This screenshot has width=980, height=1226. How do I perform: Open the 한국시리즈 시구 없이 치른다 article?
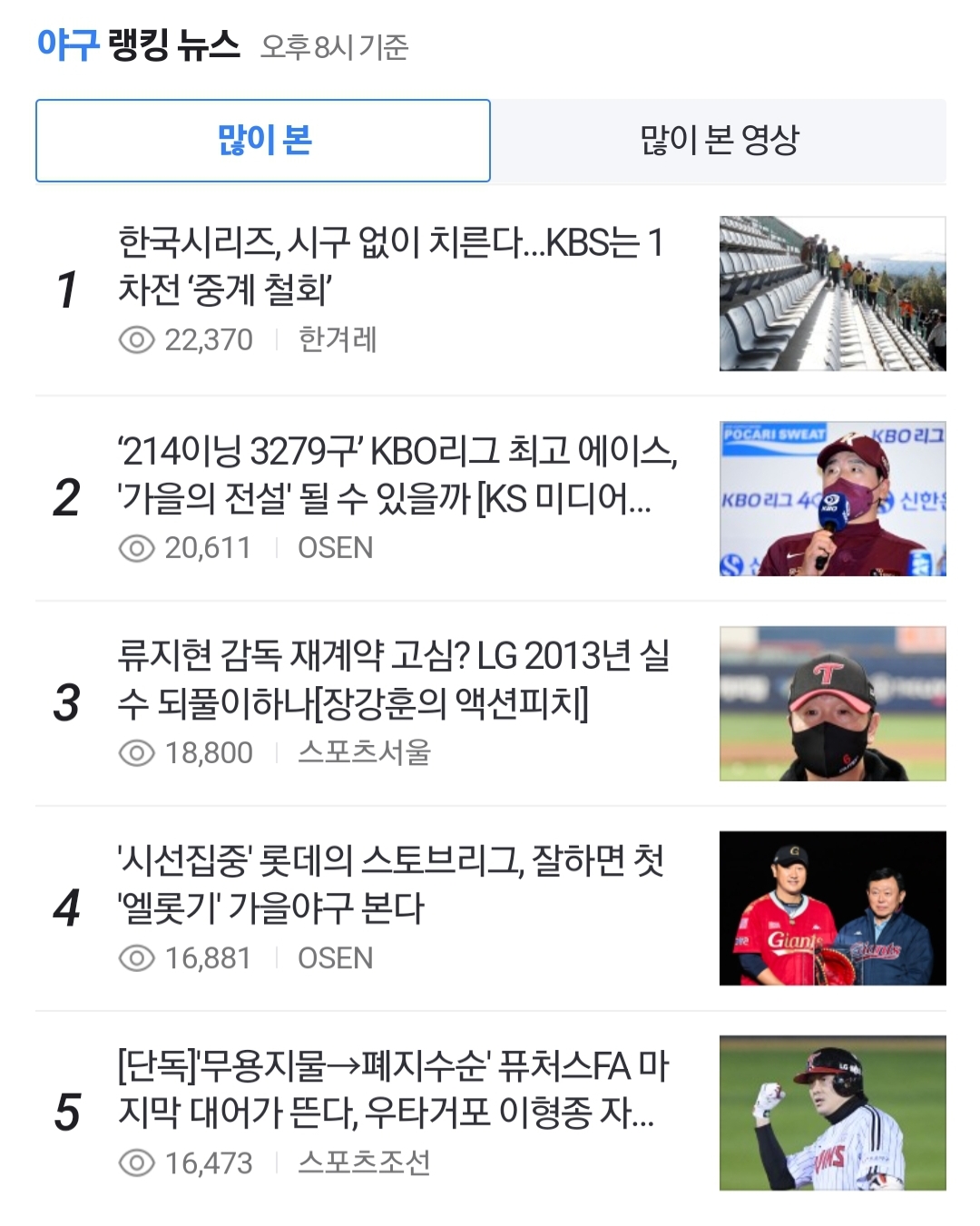390,266
